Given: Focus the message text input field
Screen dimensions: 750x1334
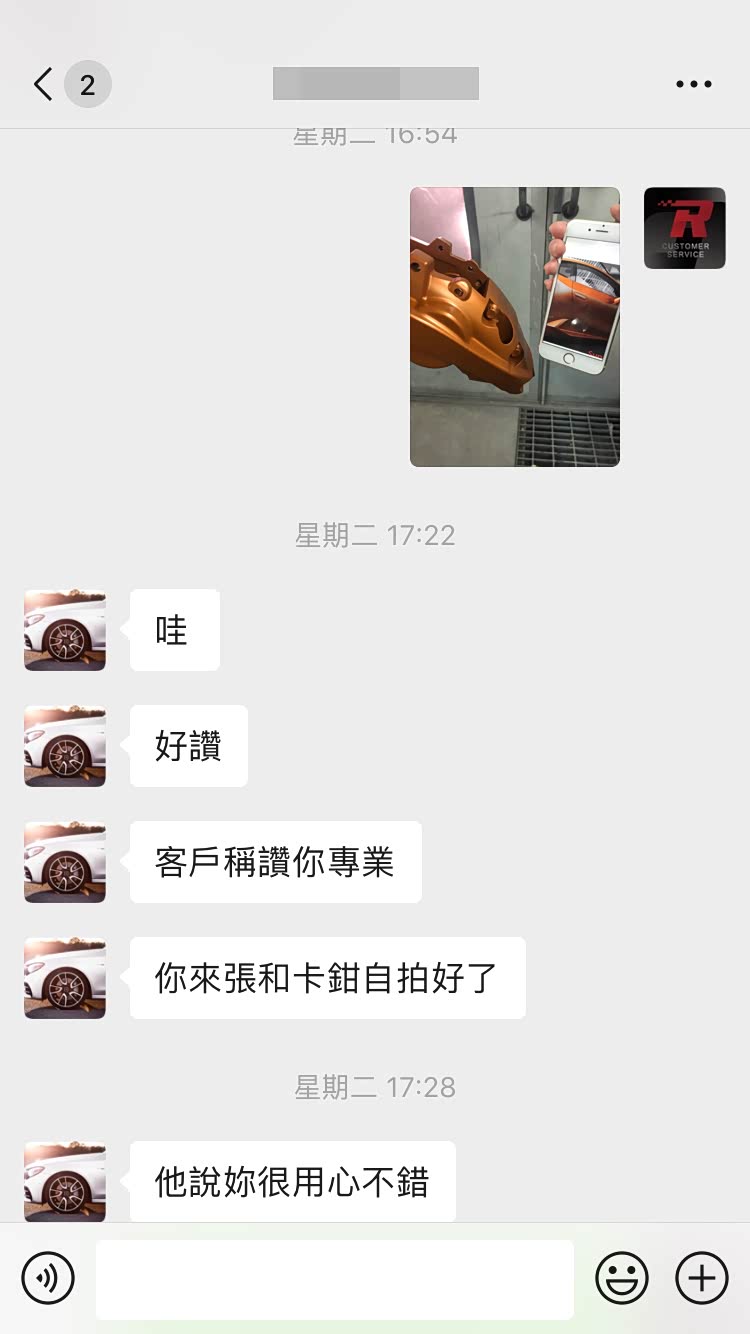Looking at the screenshot, I should 334,1279.
